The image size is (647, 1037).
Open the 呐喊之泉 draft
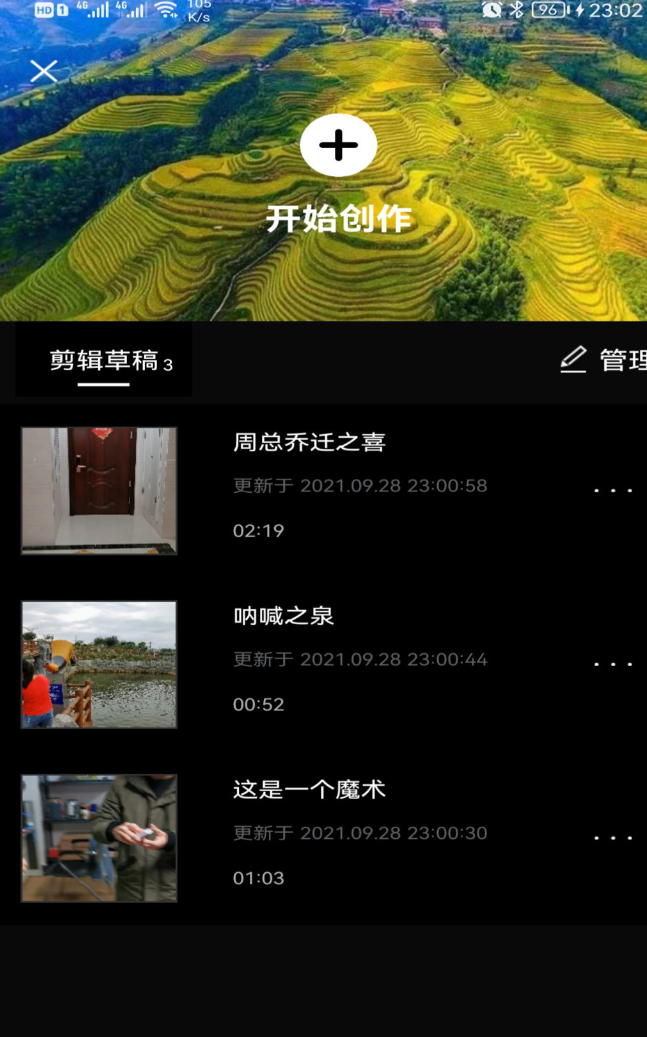click(100, 664)
